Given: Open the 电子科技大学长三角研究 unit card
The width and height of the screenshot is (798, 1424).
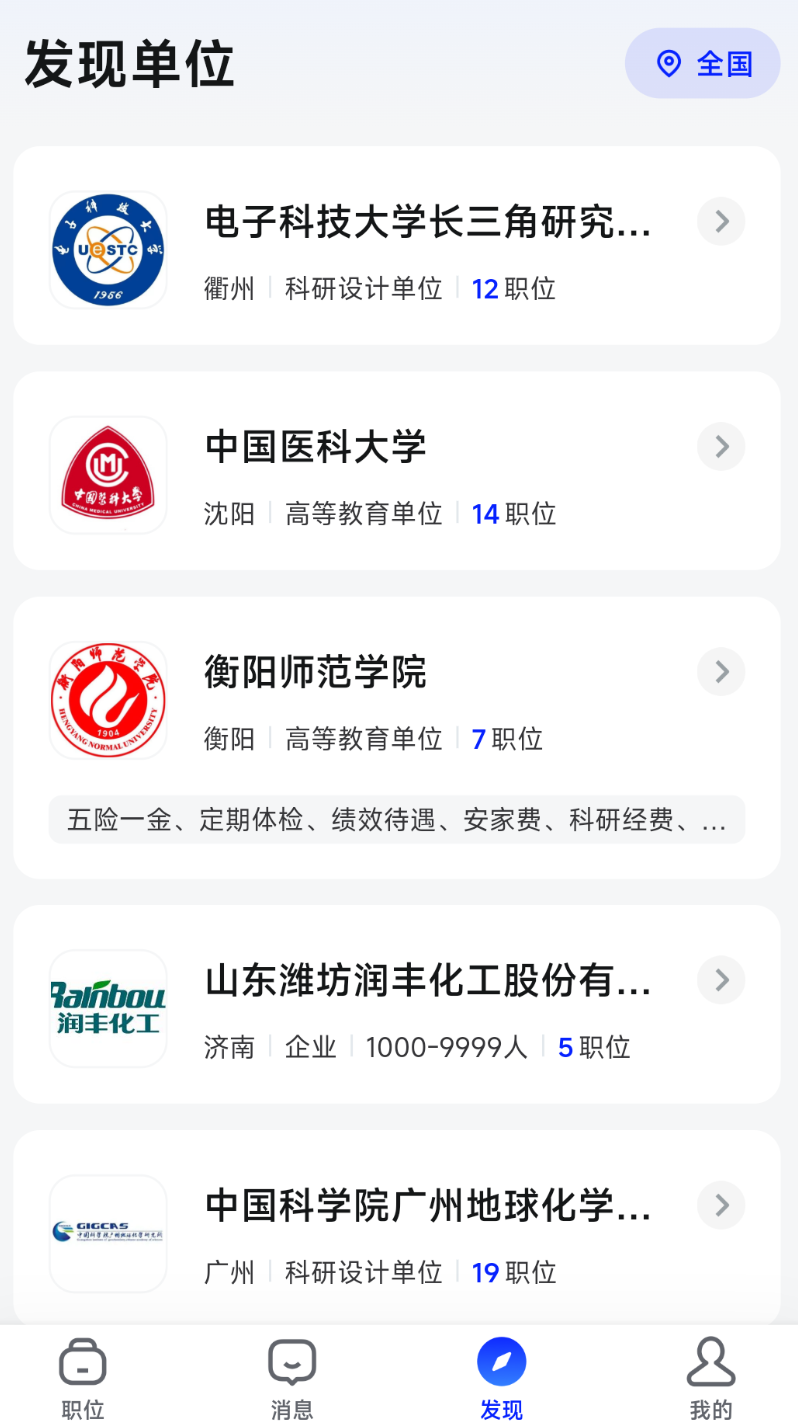Looking at the screenshot, I should click(x=397, y=246).
